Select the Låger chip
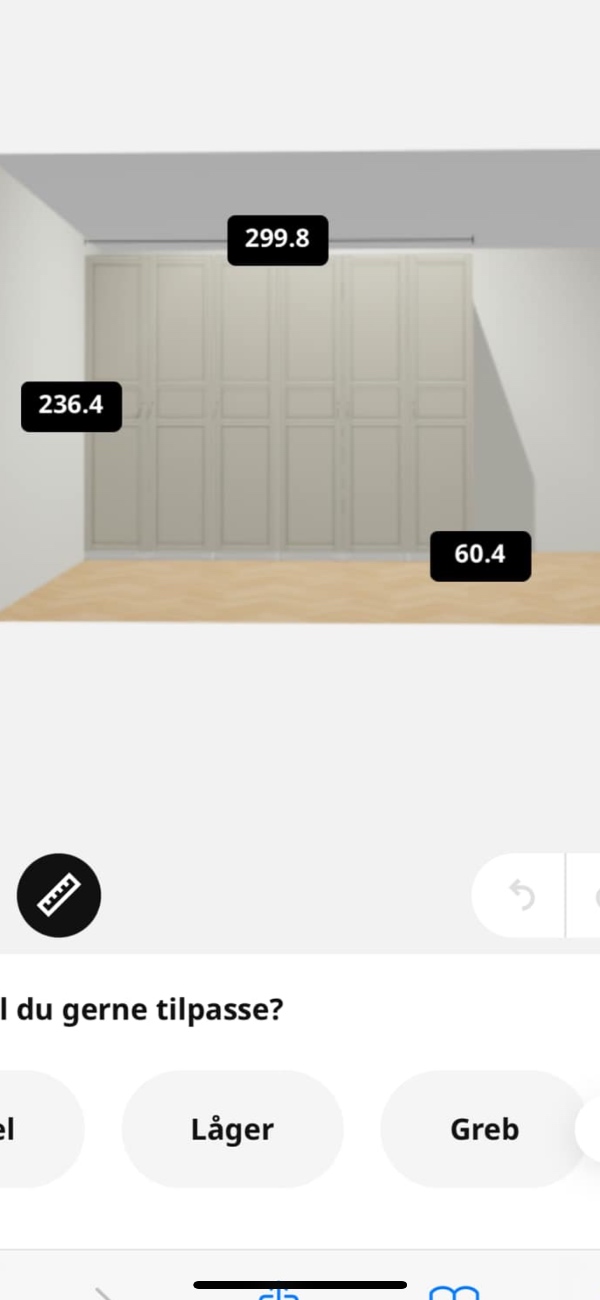Image resolution: width=600 pixels, height=1300 pixels. point(232,1129)
